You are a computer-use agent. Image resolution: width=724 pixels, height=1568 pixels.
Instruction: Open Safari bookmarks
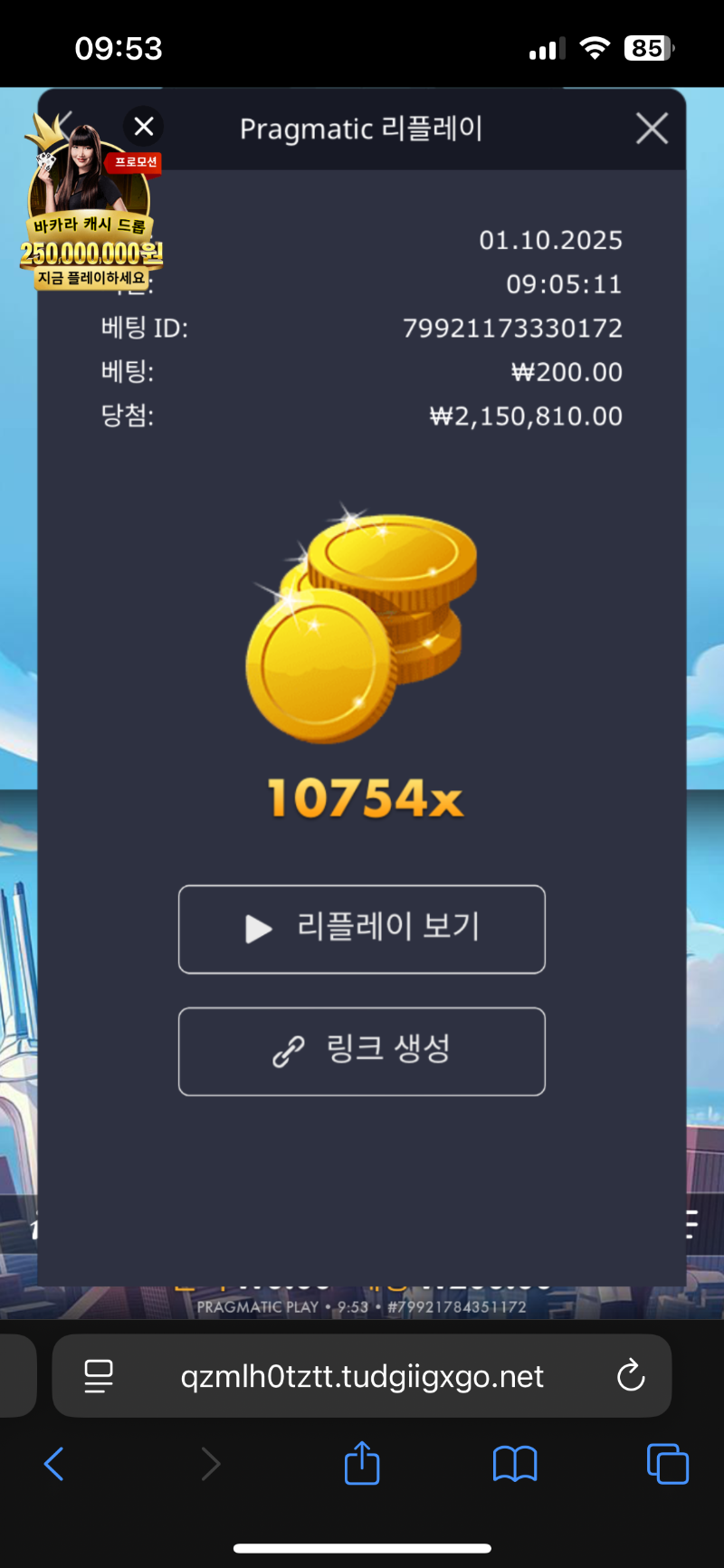point(515,1463)
